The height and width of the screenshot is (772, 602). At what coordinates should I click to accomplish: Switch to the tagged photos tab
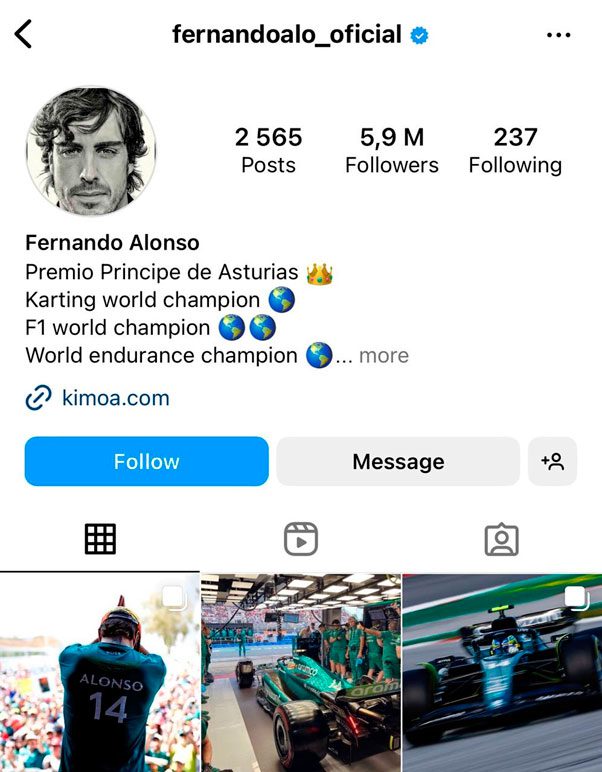[x=501, y=539]
